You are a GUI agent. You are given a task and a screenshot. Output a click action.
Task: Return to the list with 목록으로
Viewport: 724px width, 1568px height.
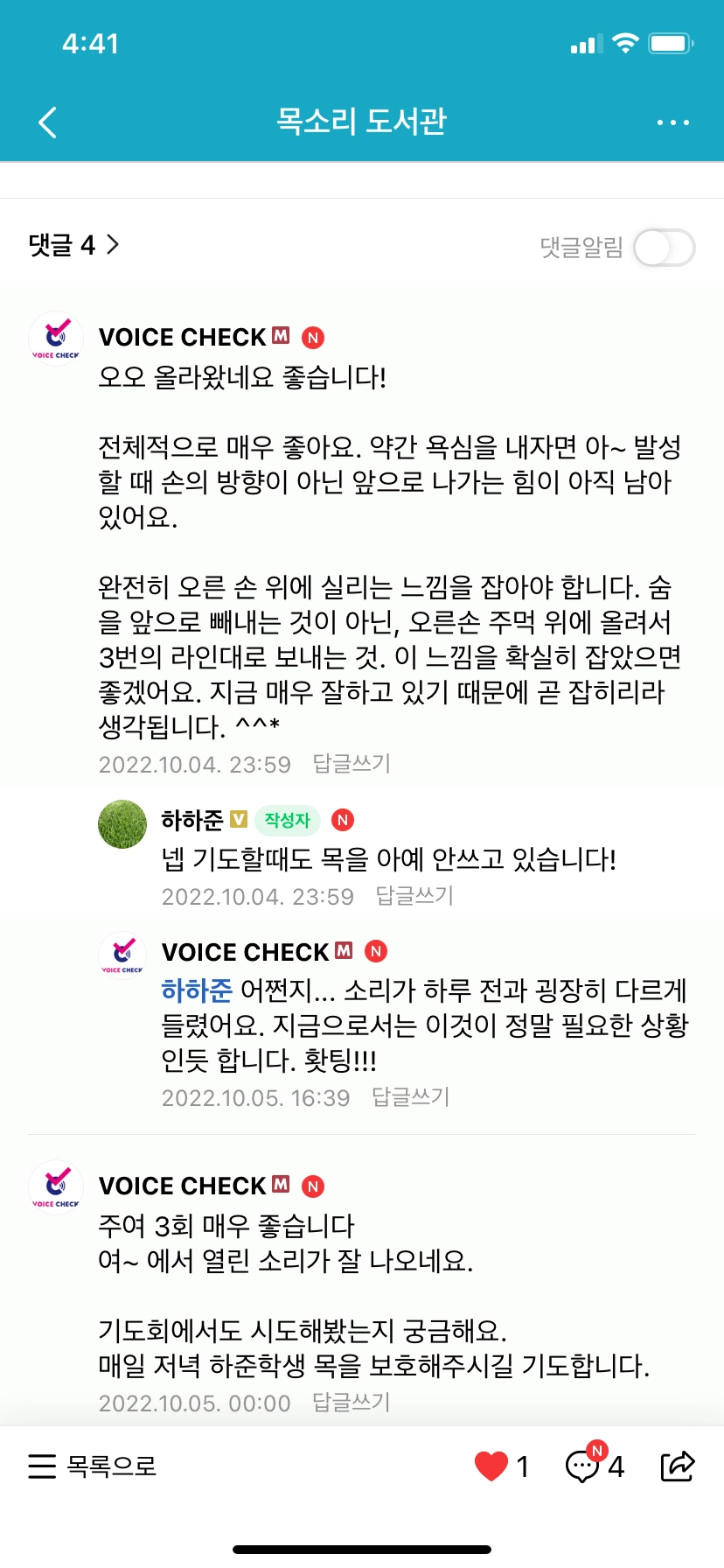point(93,1466)
